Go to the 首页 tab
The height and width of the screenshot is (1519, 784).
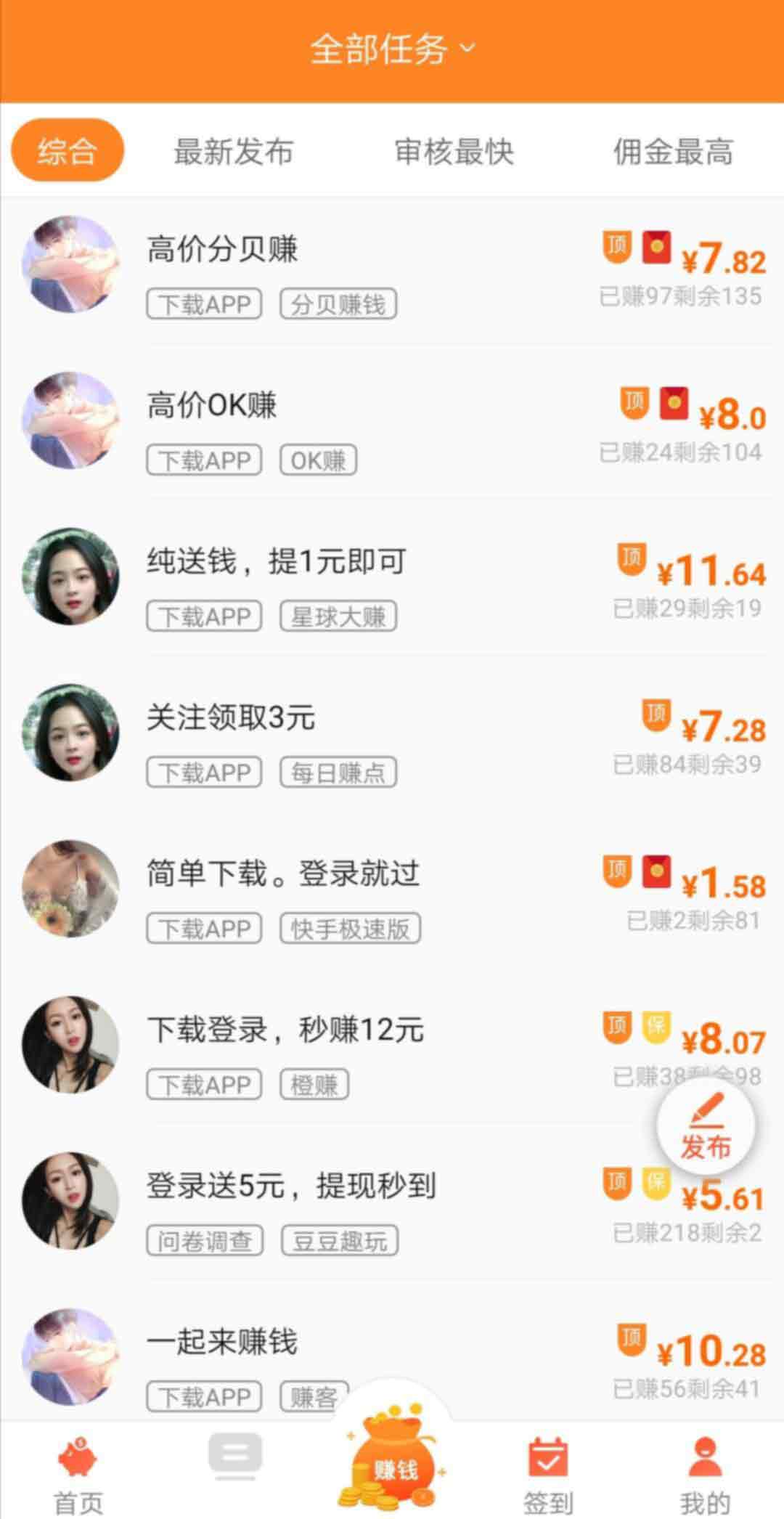78,1475
